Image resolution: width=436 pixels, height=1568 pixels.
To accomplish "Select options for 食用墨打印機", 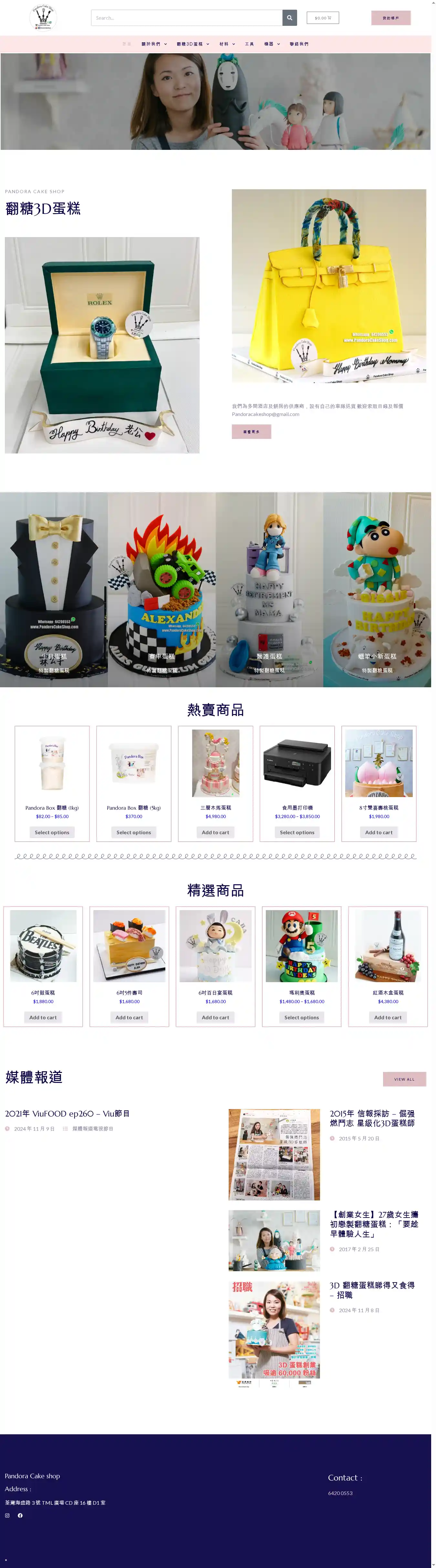I will [296, 832].
